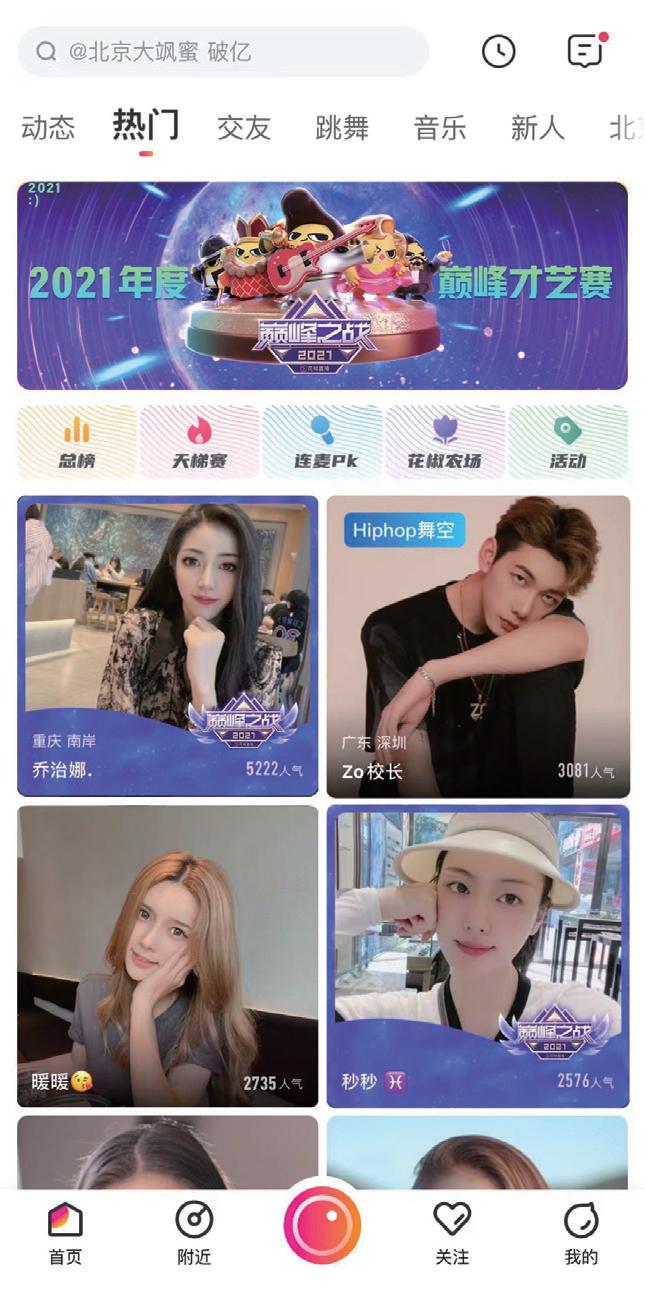Open the 连麦Pk shortcut

[322, 442]
